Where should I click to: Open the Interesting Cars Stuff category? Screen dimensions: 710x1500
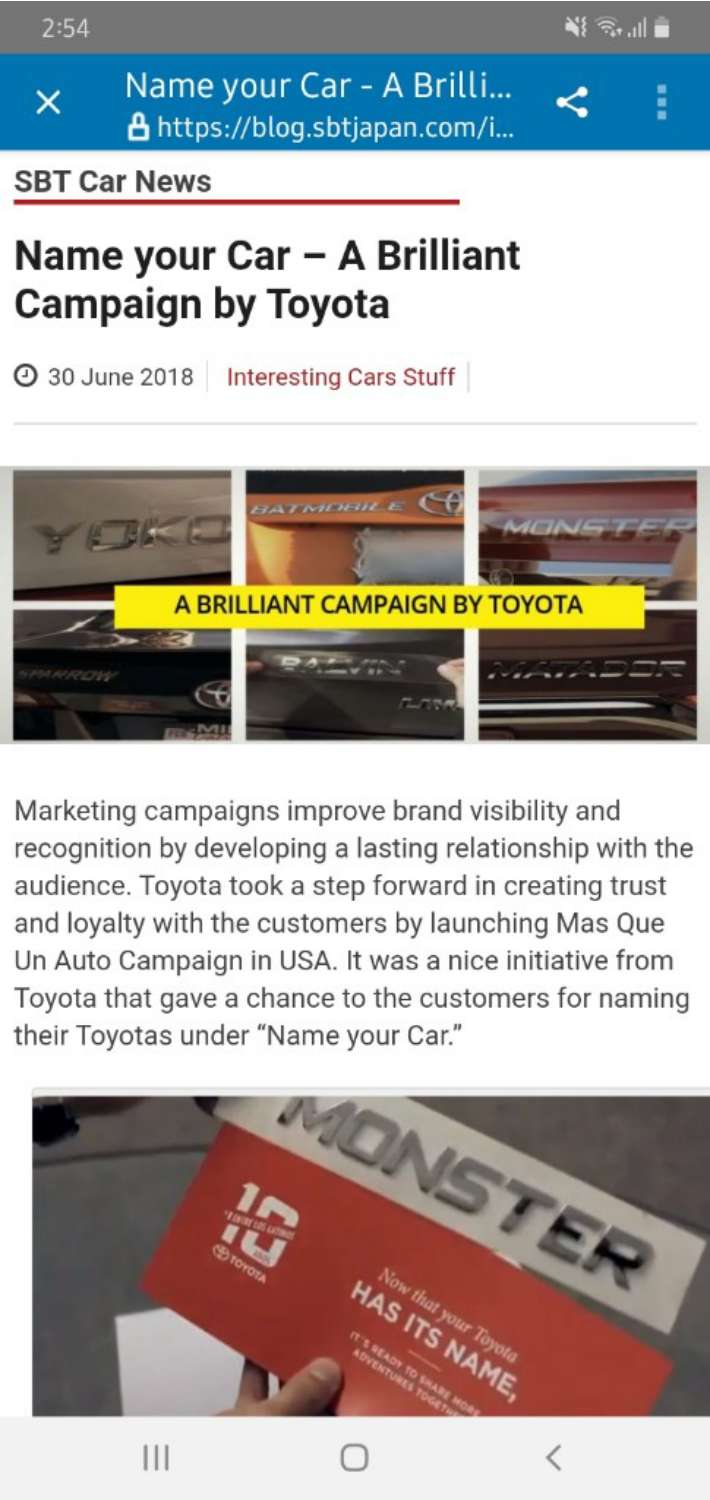pyautogui.click(x=340, y=377)
